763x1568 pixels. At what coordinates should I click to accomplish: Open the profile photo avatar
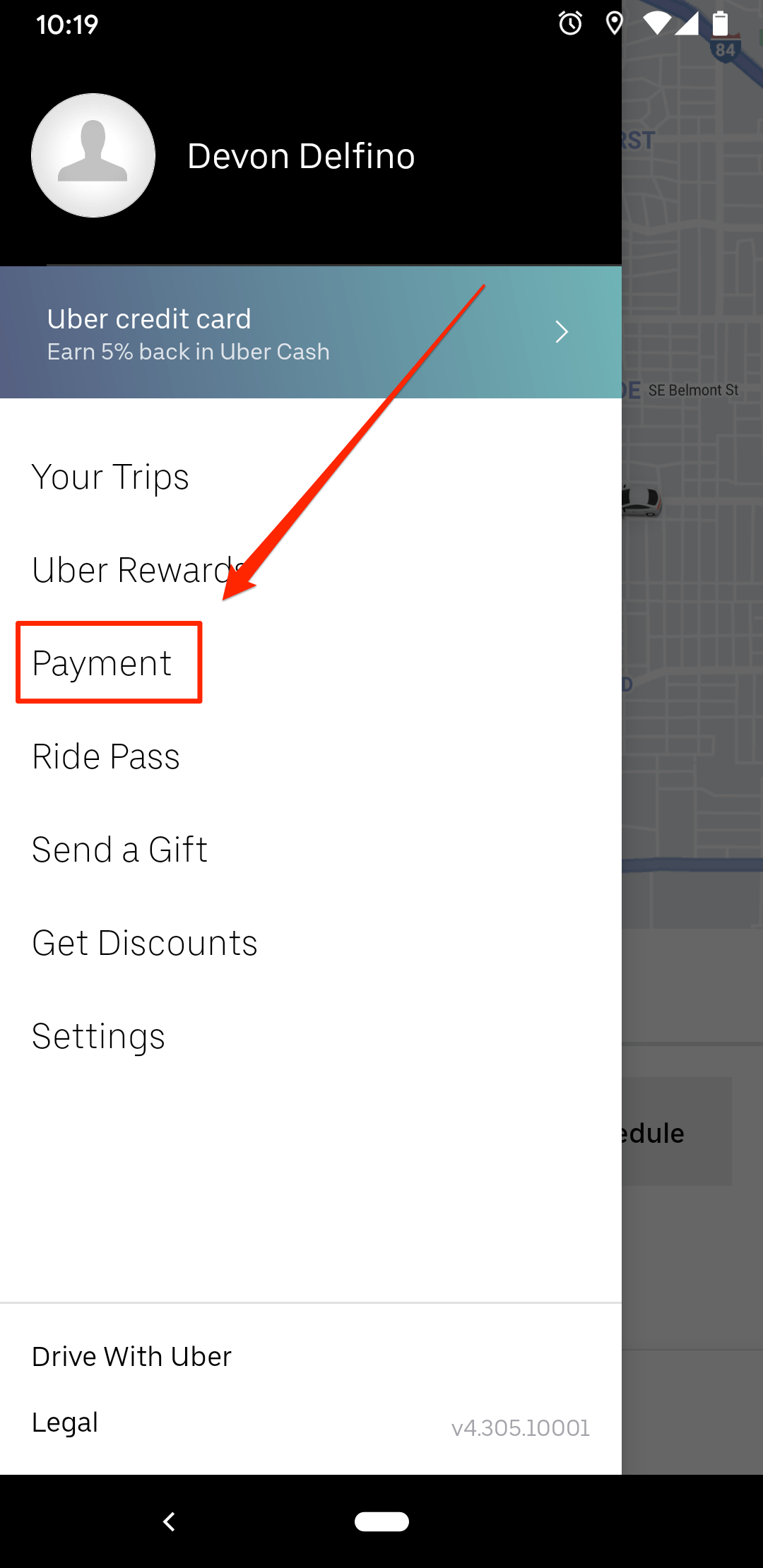coord(93,155)
